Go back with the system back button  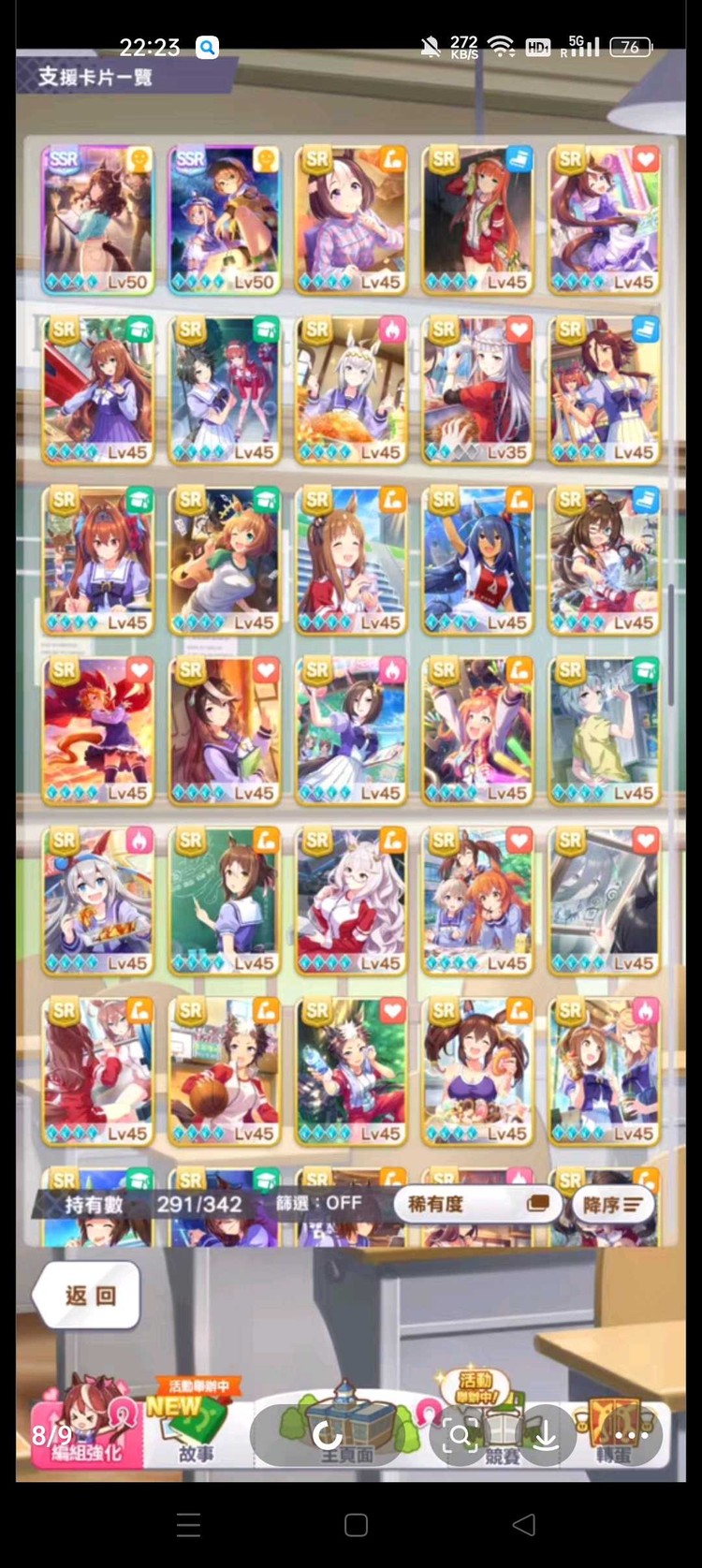click(x=524, y=1524)
